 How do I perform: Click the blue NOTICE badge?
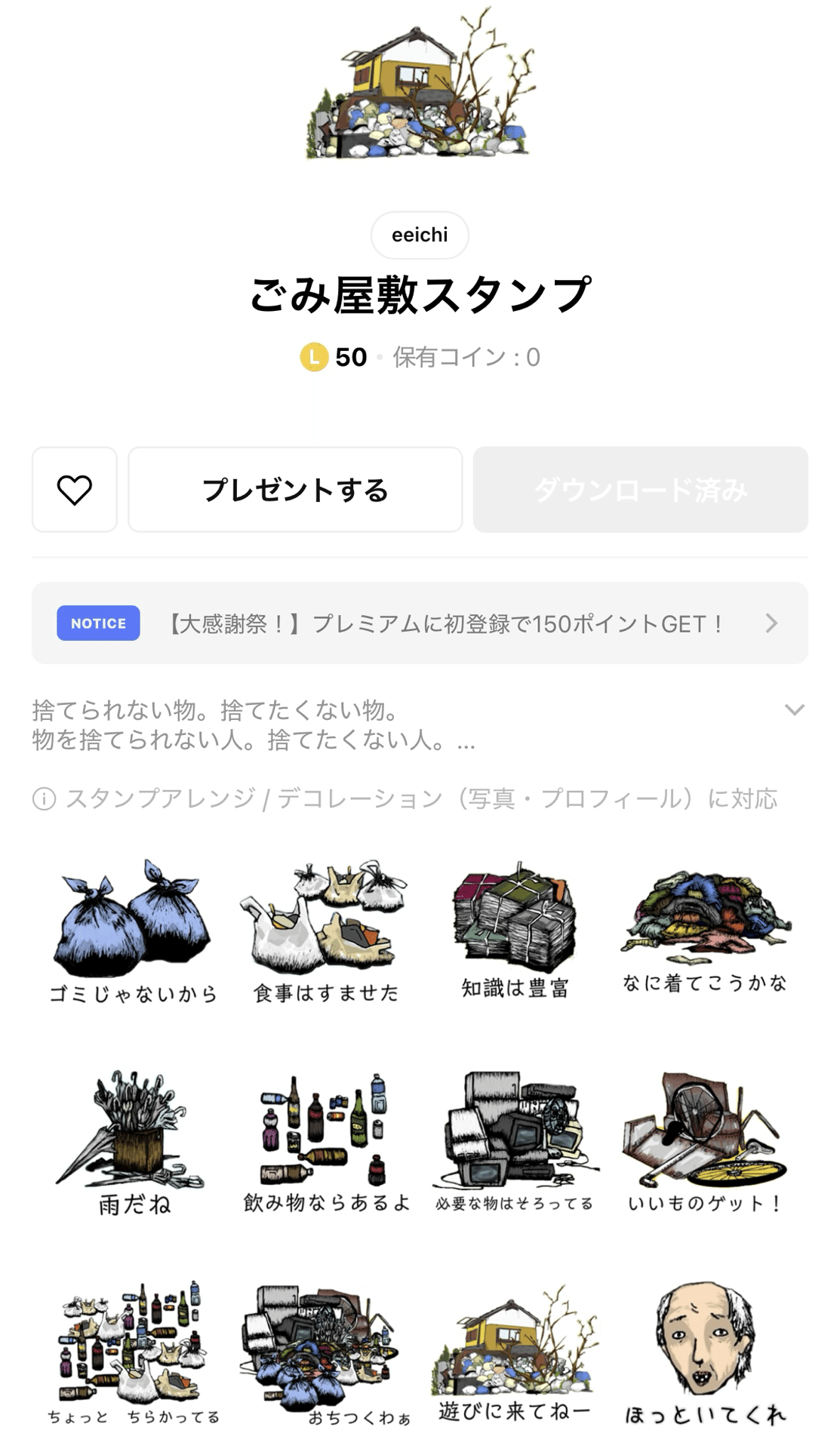pos(98,623)
